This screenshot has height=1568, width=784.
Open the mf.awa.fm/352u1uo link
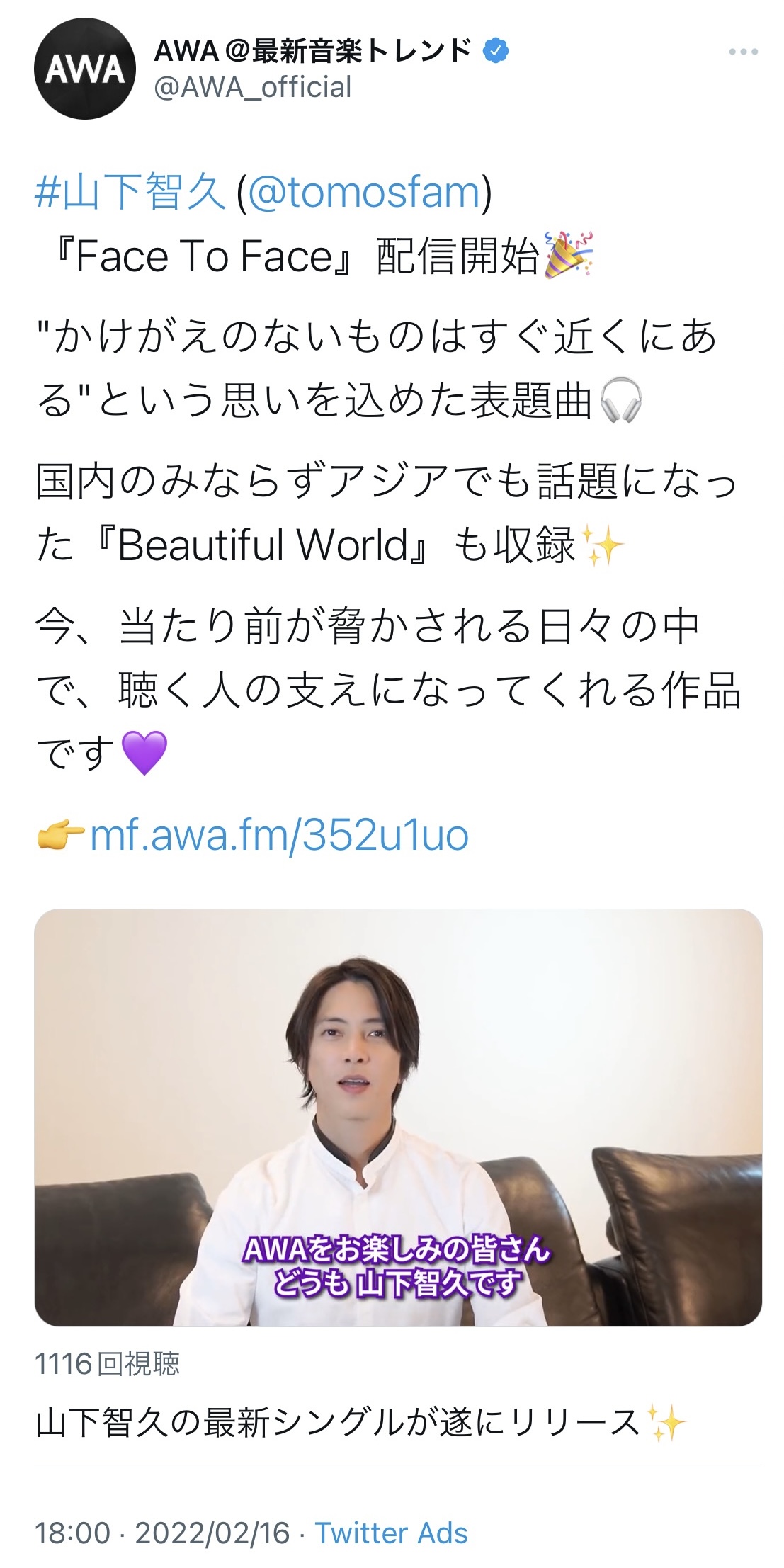[x=279, y=835]
